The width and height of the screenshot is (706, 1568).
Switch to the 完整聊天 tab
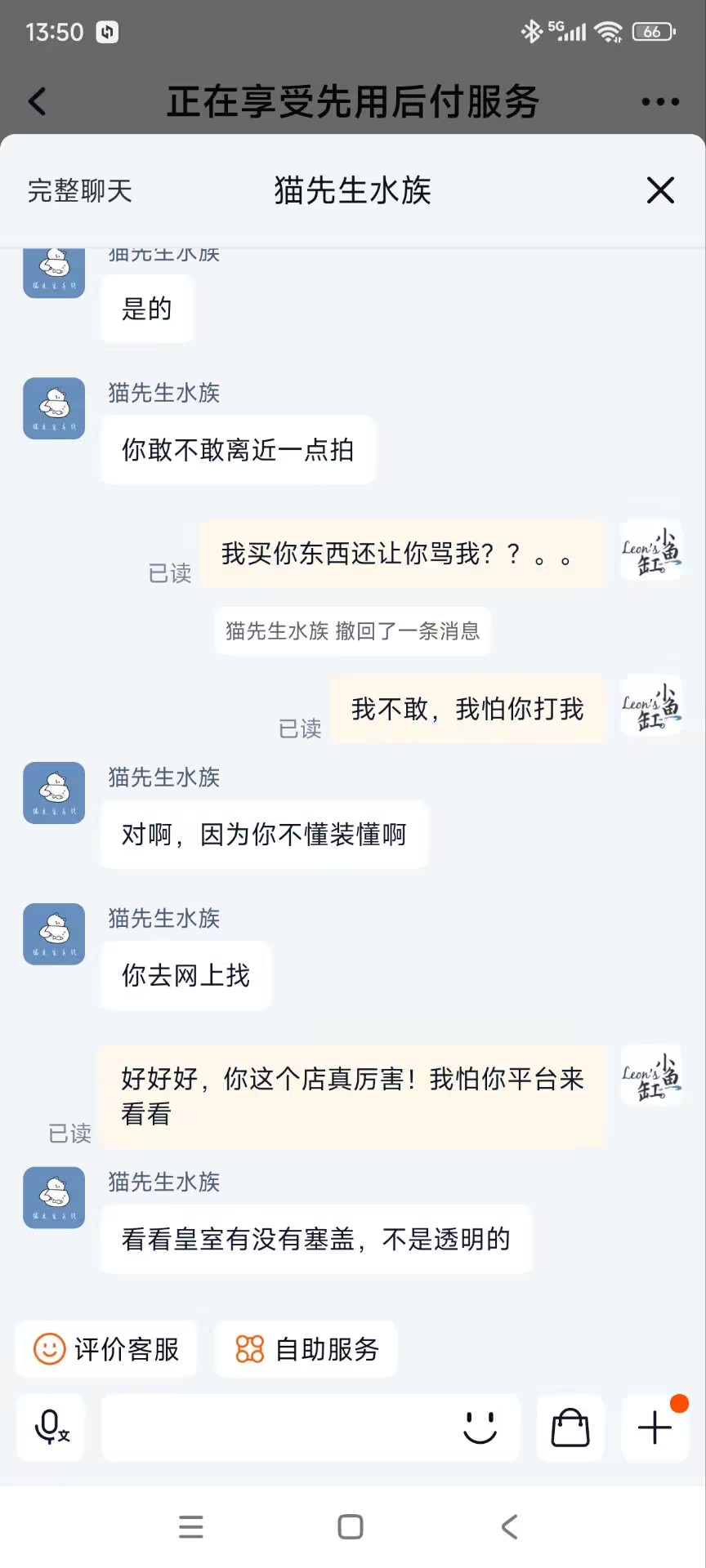(78, 190)
